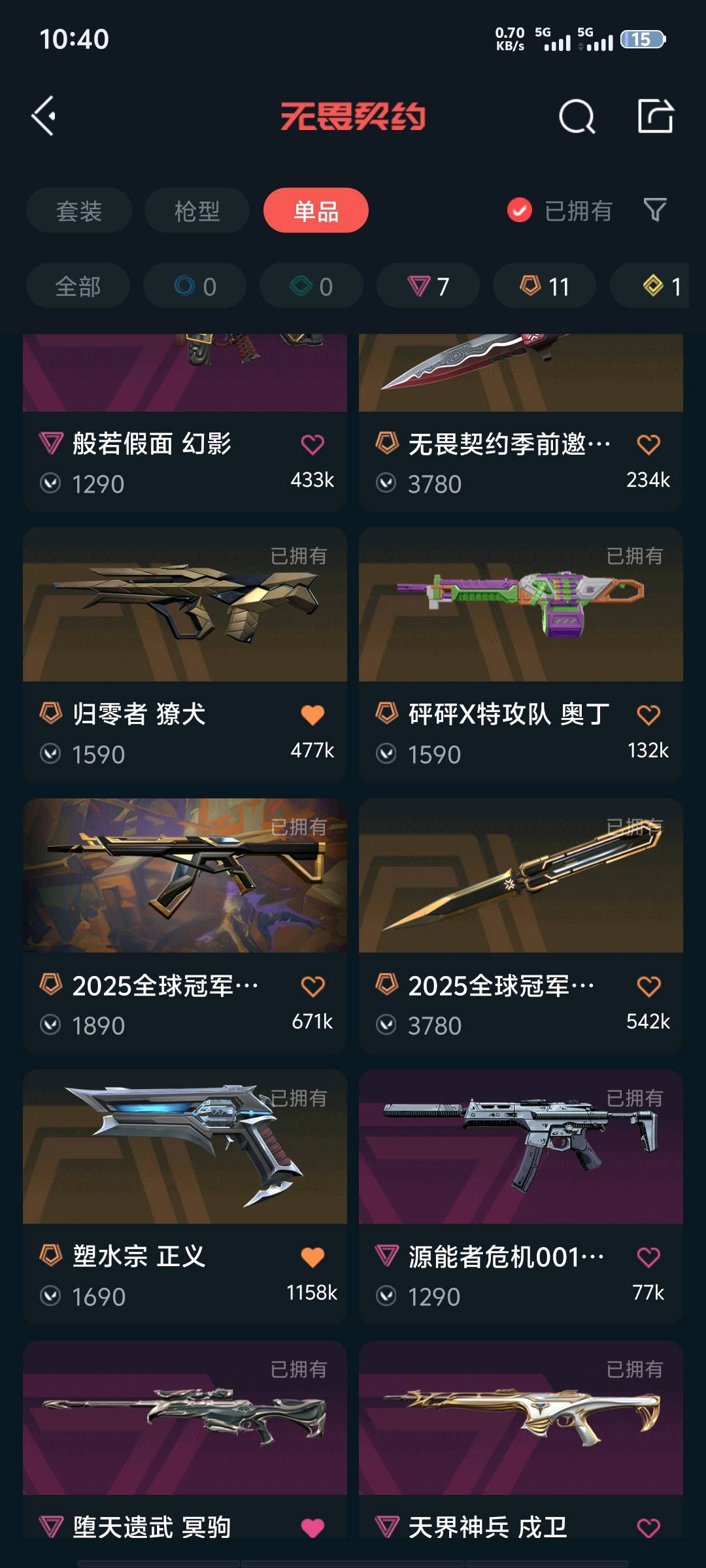Screen dimensions: 706x1568
Task: Switch to the 套装 tab
Action: pyautogui.click(x=79, y=210)
